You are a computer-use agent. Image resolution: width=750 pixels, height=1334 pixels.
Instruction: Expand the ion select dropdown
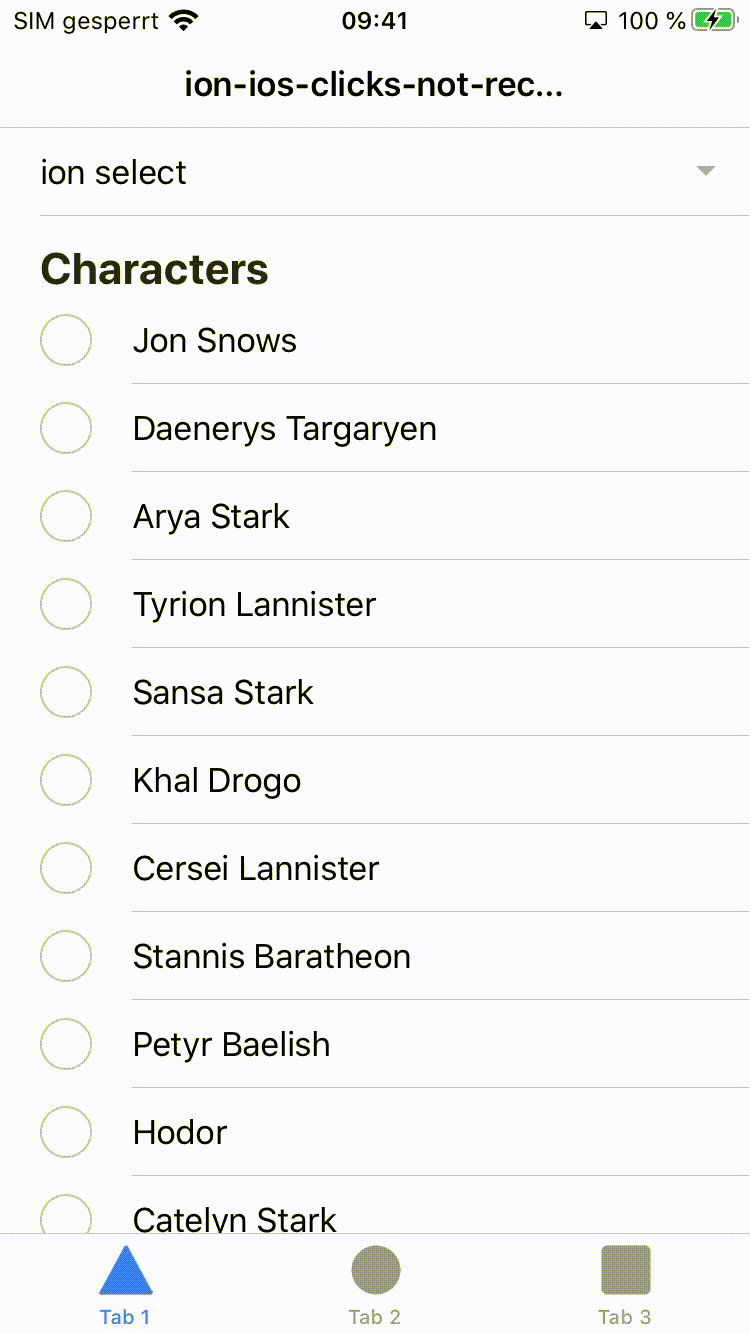point(704,171)
